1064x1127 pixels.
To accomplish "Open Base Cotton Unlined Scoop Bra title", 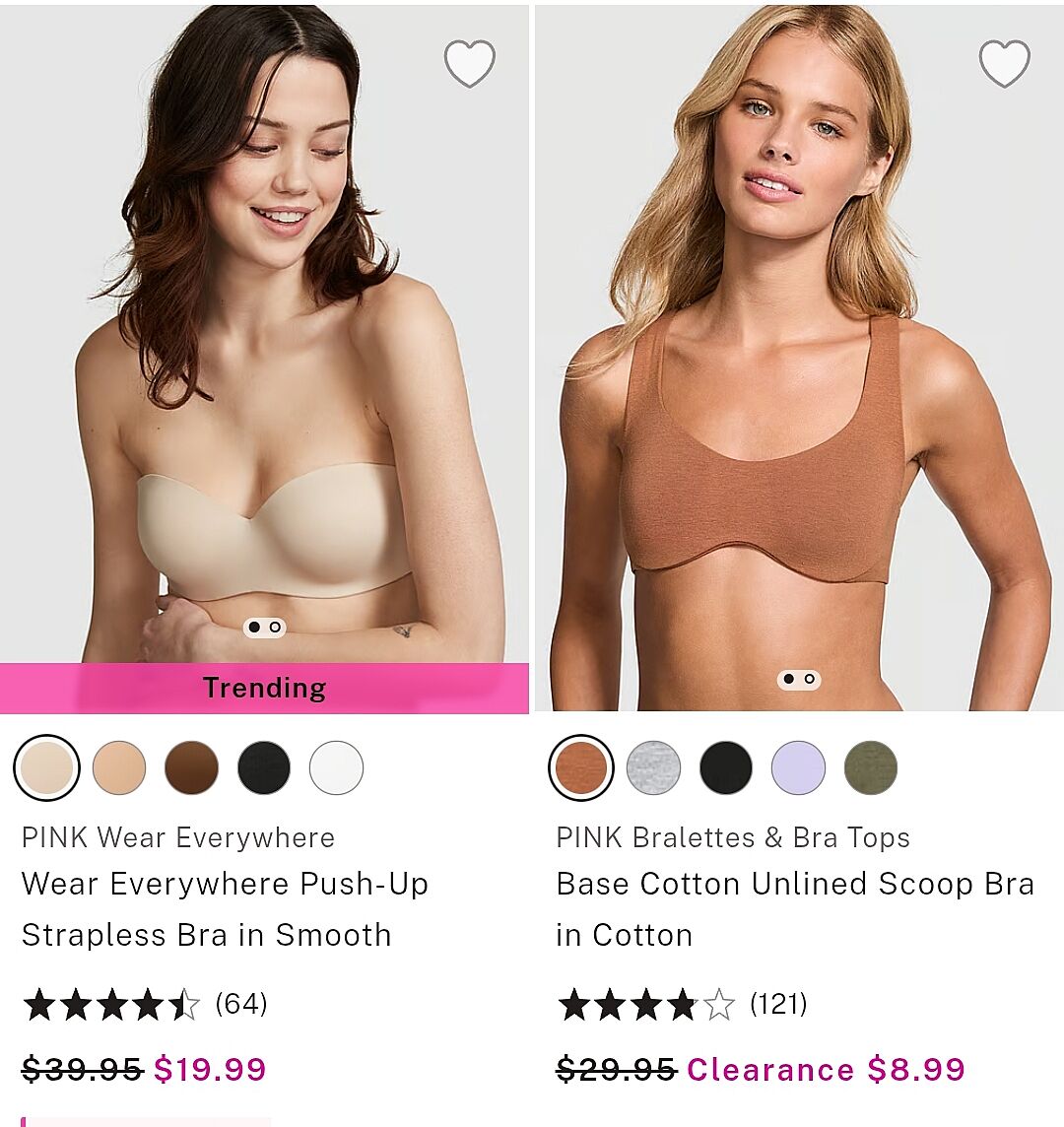I will coord(794,908).
